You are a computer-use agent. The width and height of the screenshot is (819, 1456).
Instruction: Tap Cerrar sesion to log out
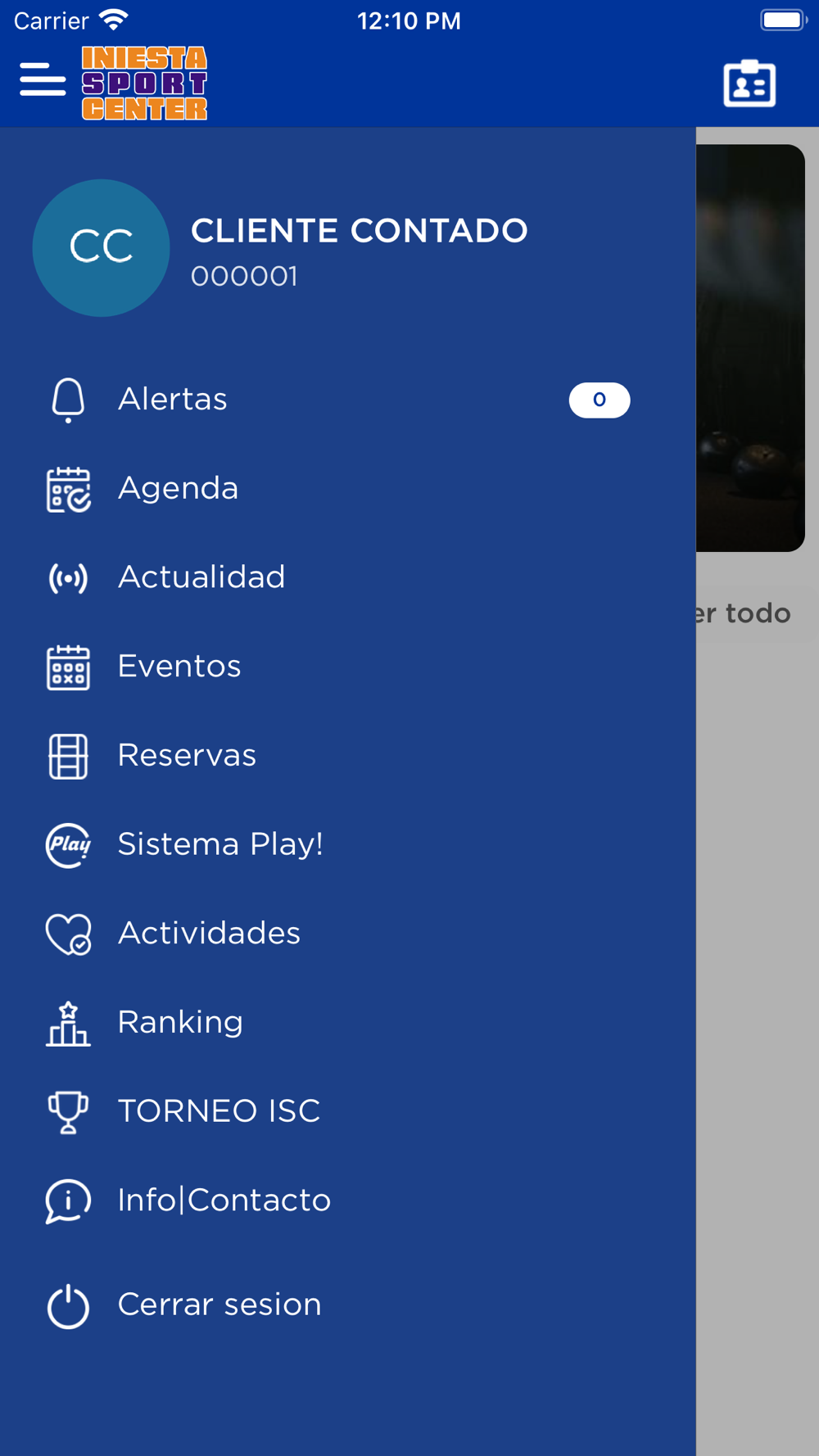(x=348, y=1305)
